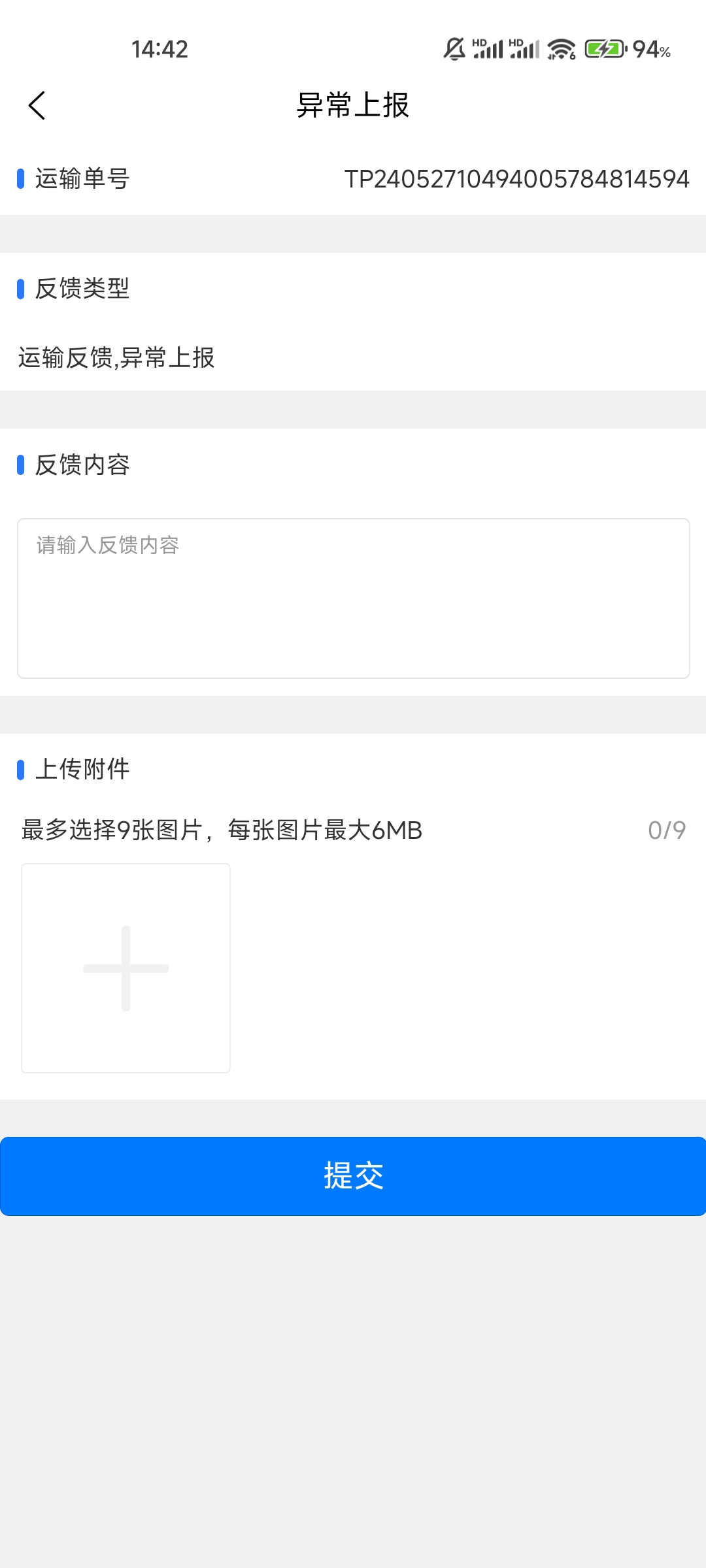Image resolution: width=706 pixels, height=1568 pixels.
Task: Add an image attachment with the plus tile
Action: pos(126,968)
